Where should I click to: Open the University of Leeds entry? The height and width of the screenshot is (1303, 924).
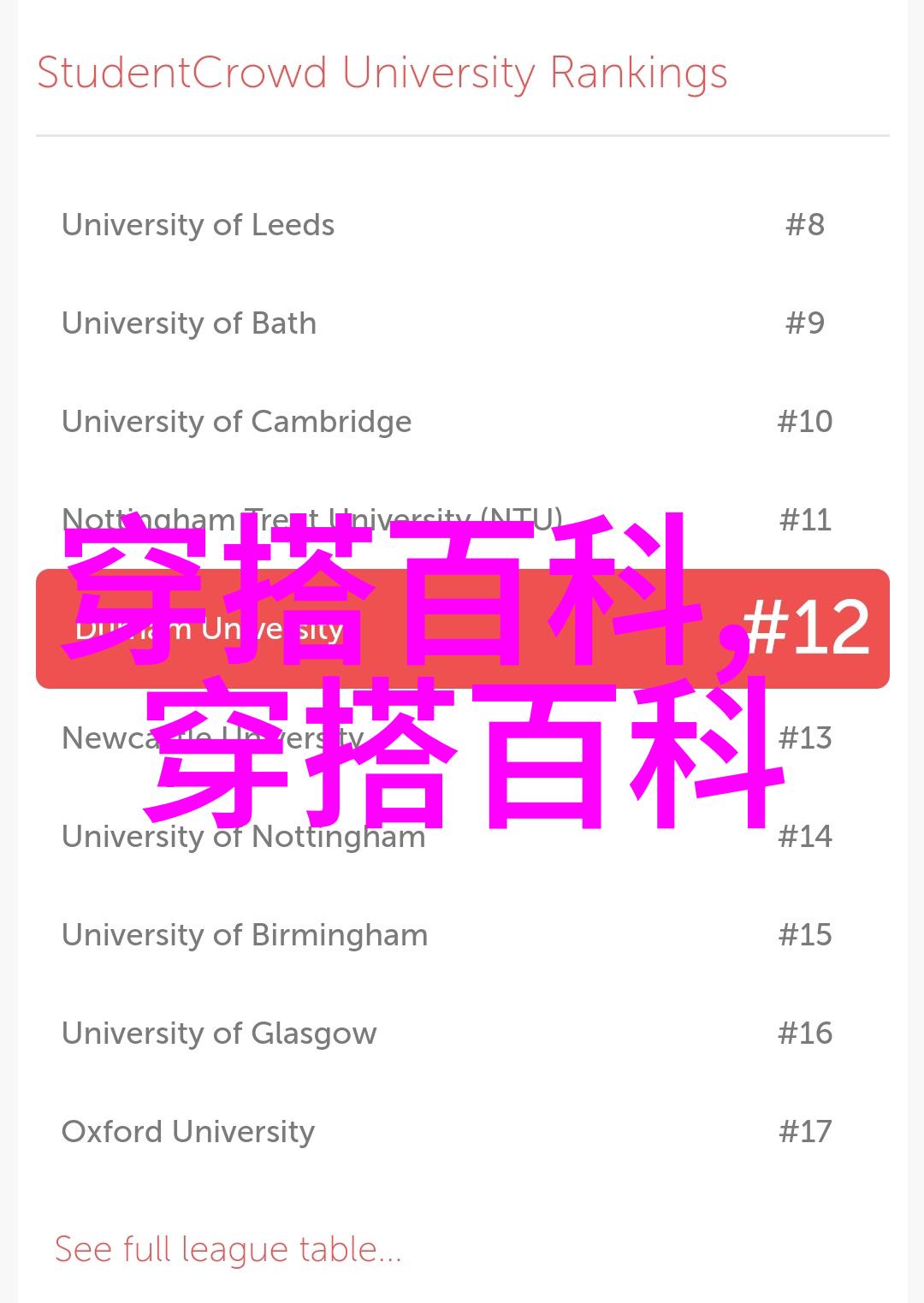tap(198, 225)
